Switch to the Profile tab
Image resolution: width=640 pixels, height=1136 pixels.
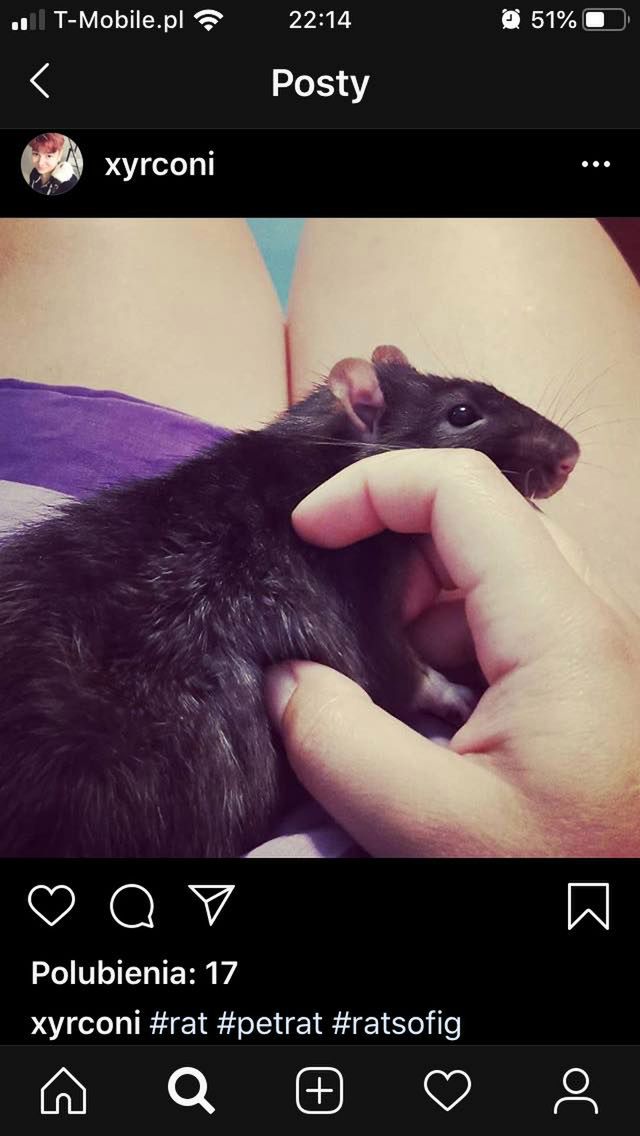point(576,1091)
